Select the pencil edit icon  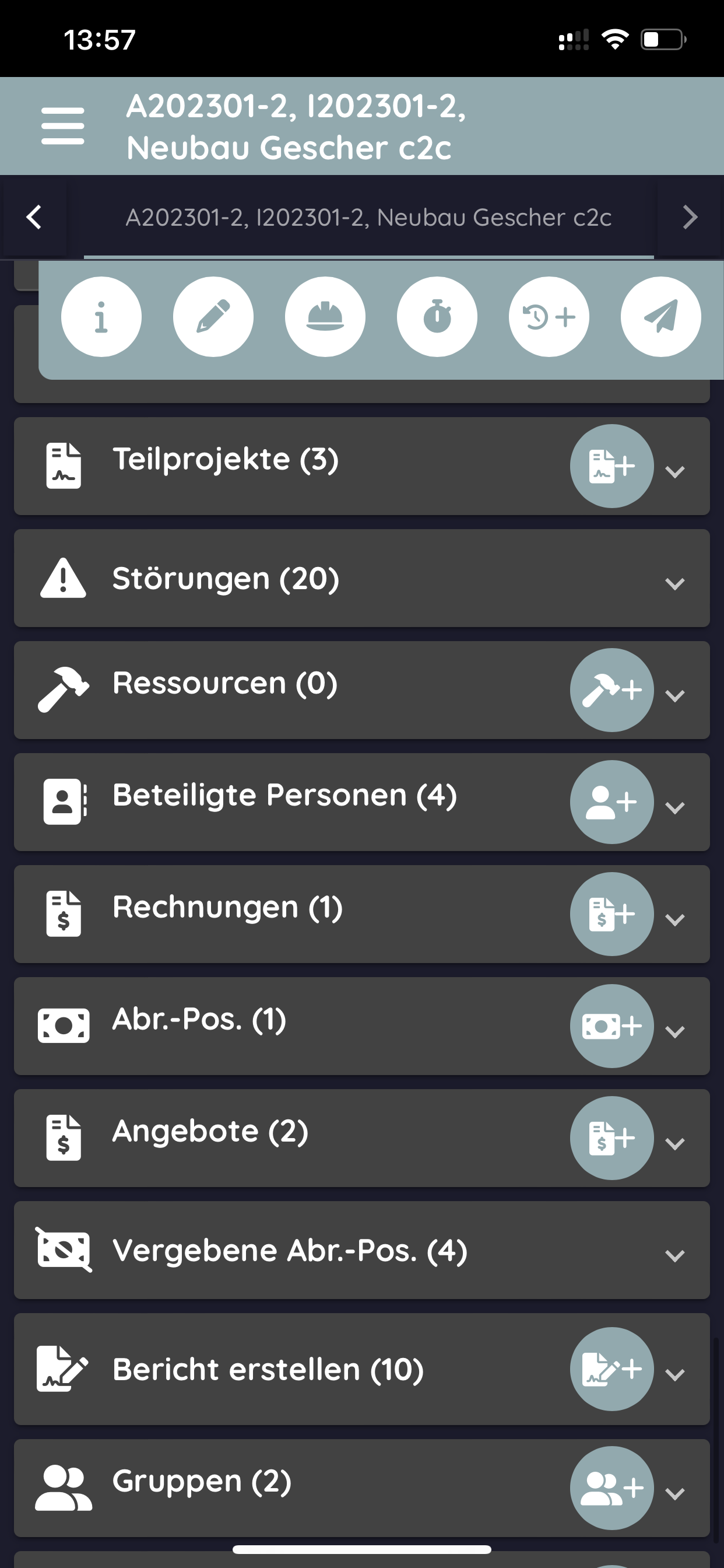tap(213, 317)
